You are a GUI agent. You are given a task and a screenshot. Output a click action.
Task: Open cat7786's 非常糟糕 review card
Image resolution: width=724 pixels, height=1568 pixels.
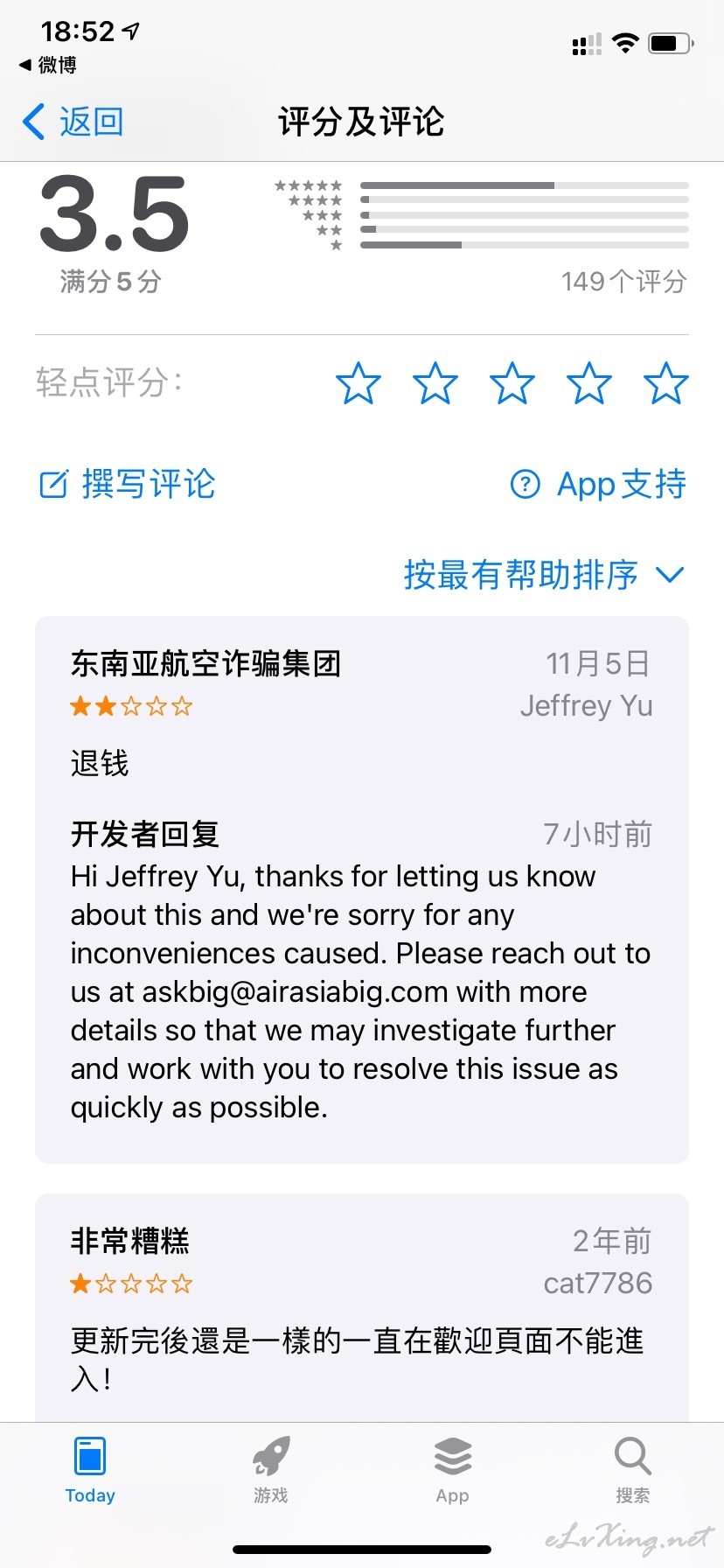coord(362,1307)
